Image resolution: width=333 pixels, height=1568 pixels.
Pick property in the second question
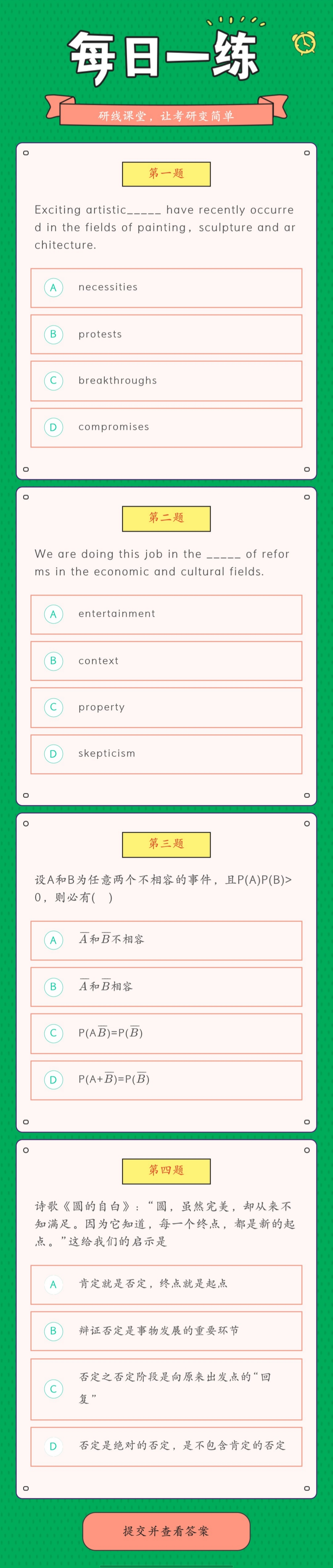pyautogui.click(x=166, y=707)
